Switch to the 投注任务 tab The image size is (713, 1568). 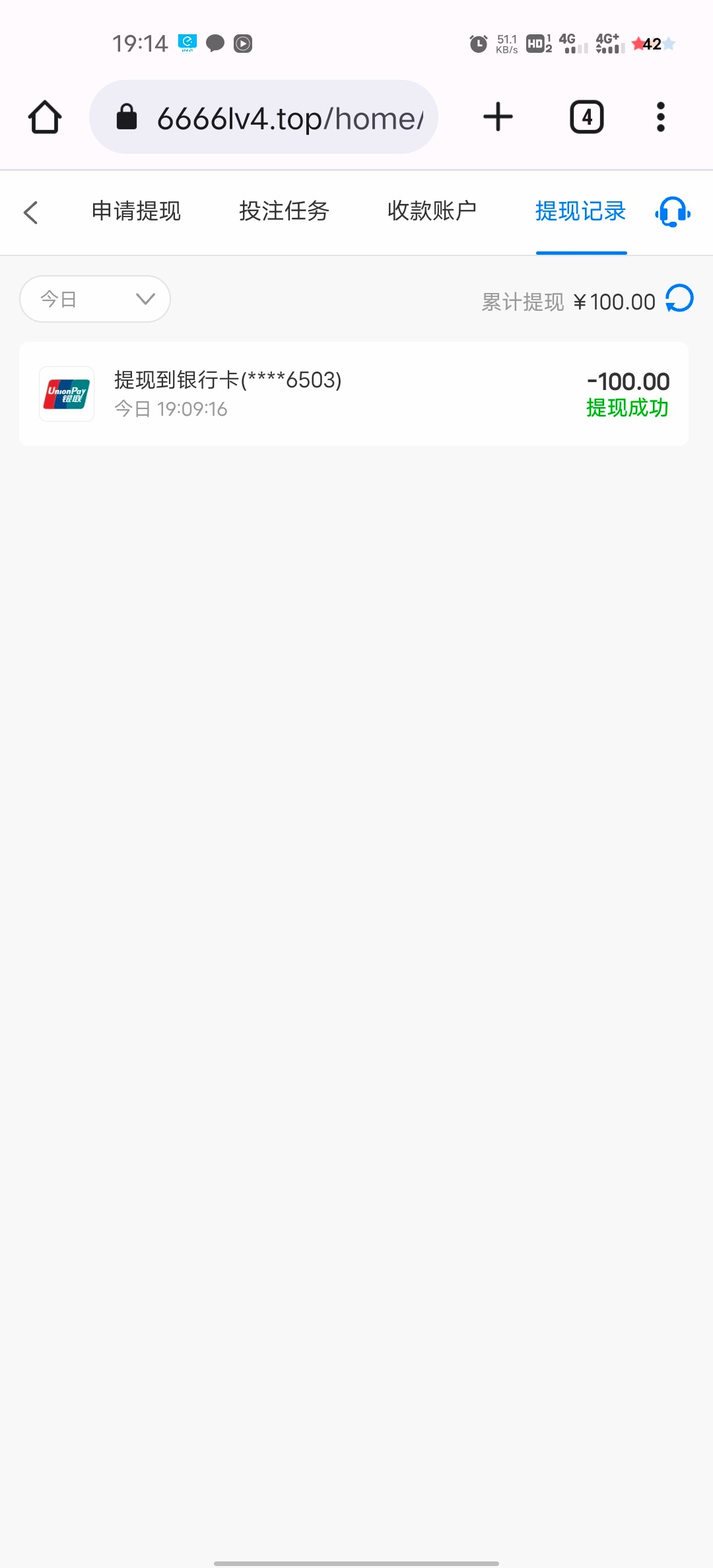tap(284, 211)
